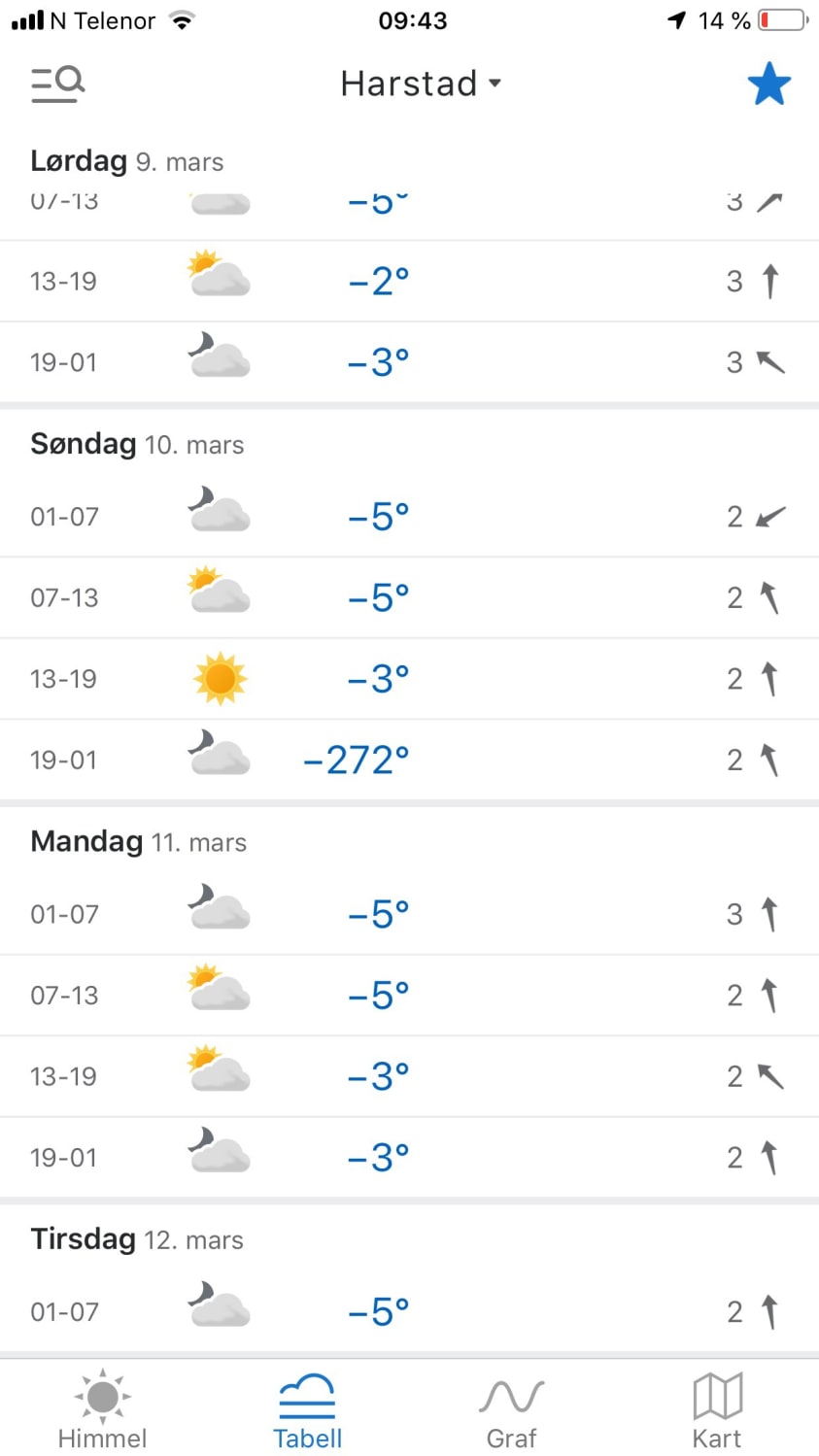Expand the Harstad location dropdown
Viewport: 819px width, 1456px height.
(x=421, y=84)
